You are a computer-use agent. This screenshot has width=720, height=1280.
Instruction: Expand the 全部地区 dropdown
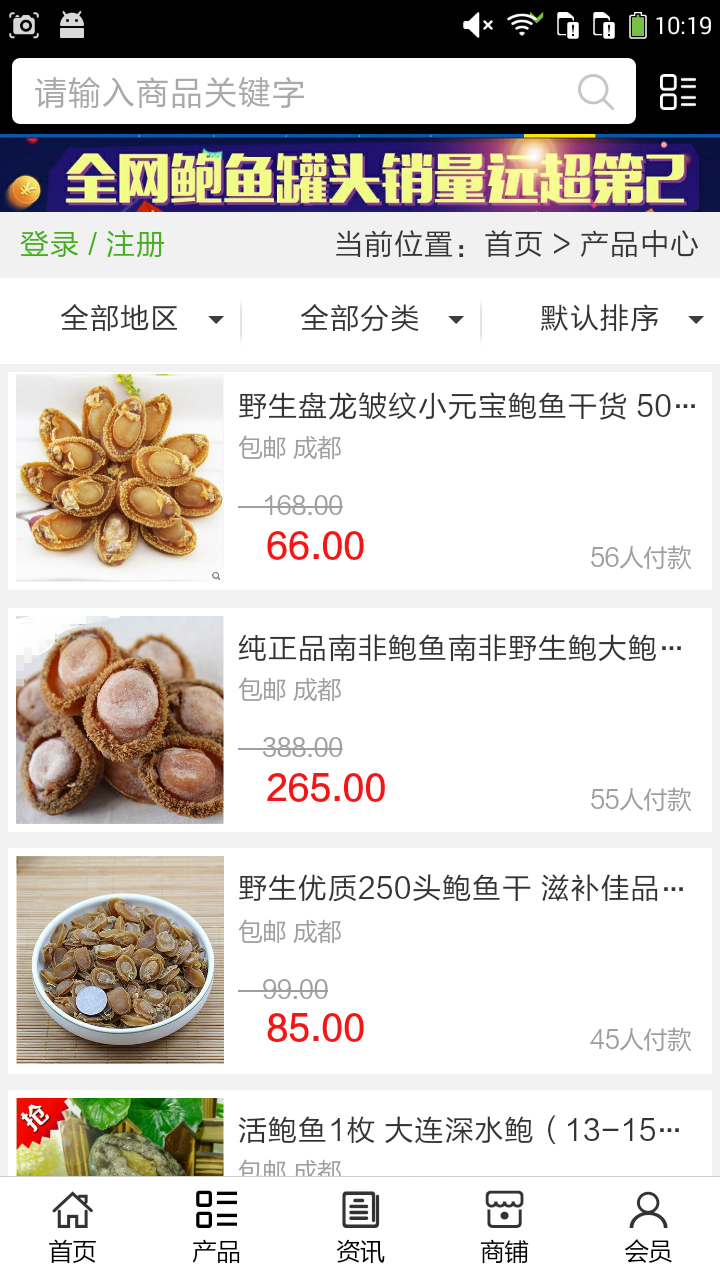140,320
